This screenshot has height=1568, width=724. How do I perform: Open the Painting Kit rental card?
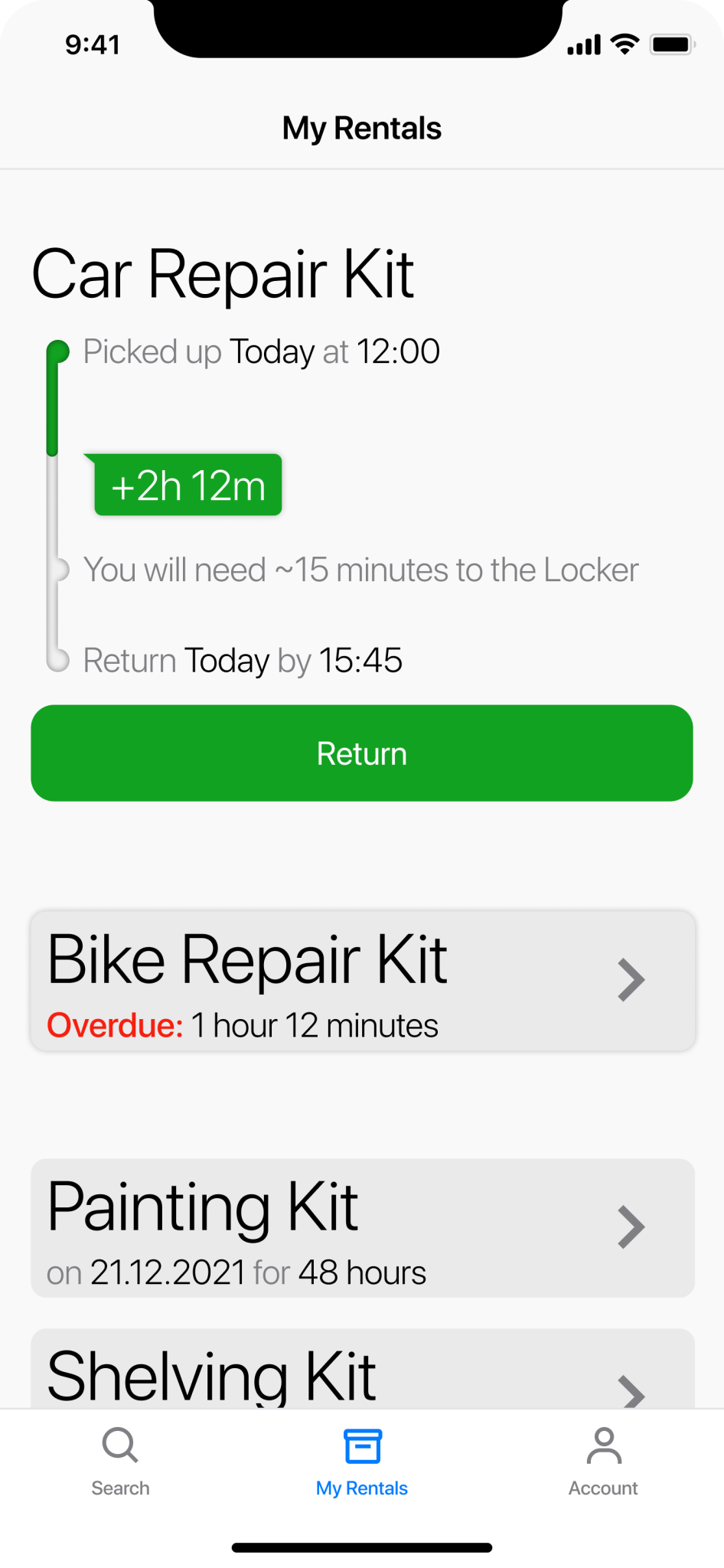pyautogui.click(x=362, y=1228)
